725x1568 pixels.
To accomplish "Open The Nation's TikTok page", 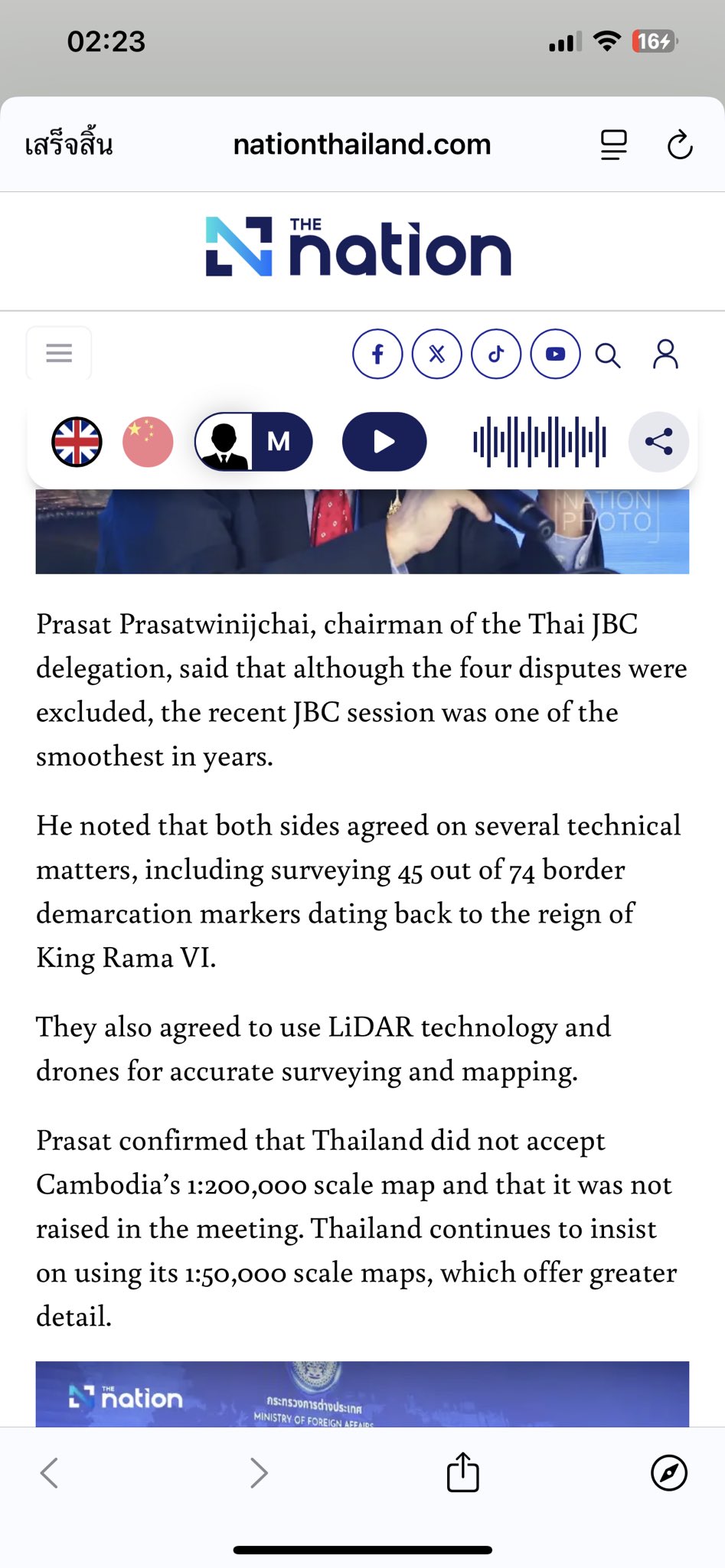I will click(x=496, y=354).
